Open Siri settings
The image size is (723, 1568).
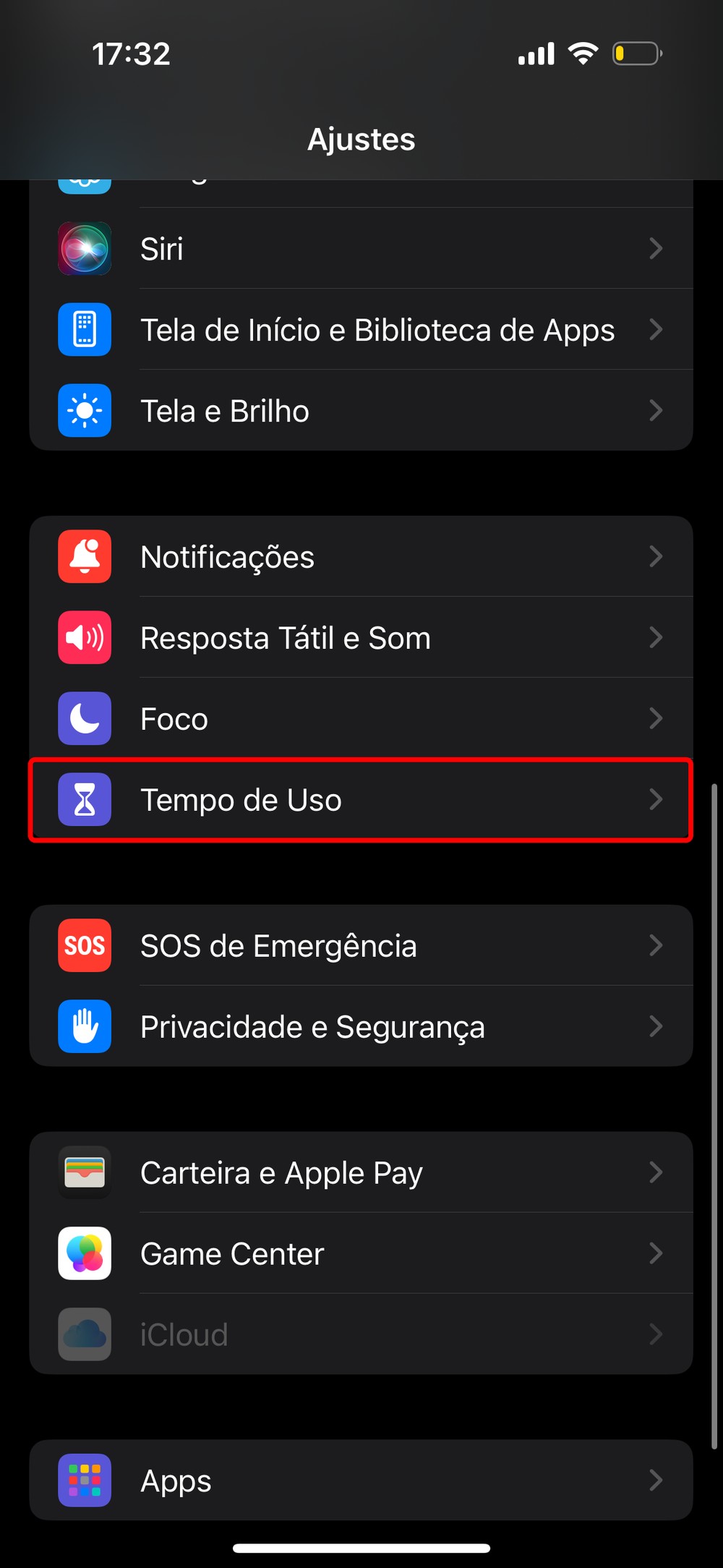pos(361,249)
